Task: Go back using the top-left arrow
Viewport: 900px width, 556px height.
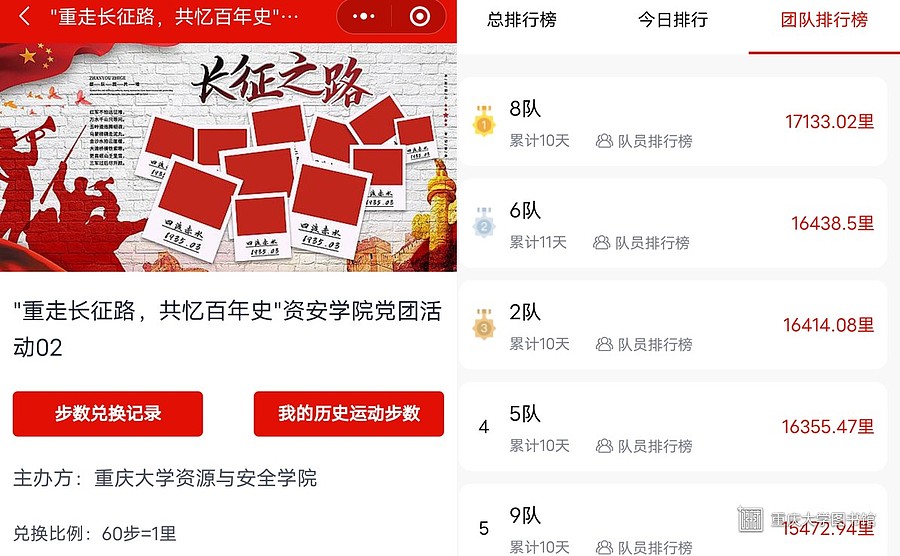Action: tap(24, 17)
